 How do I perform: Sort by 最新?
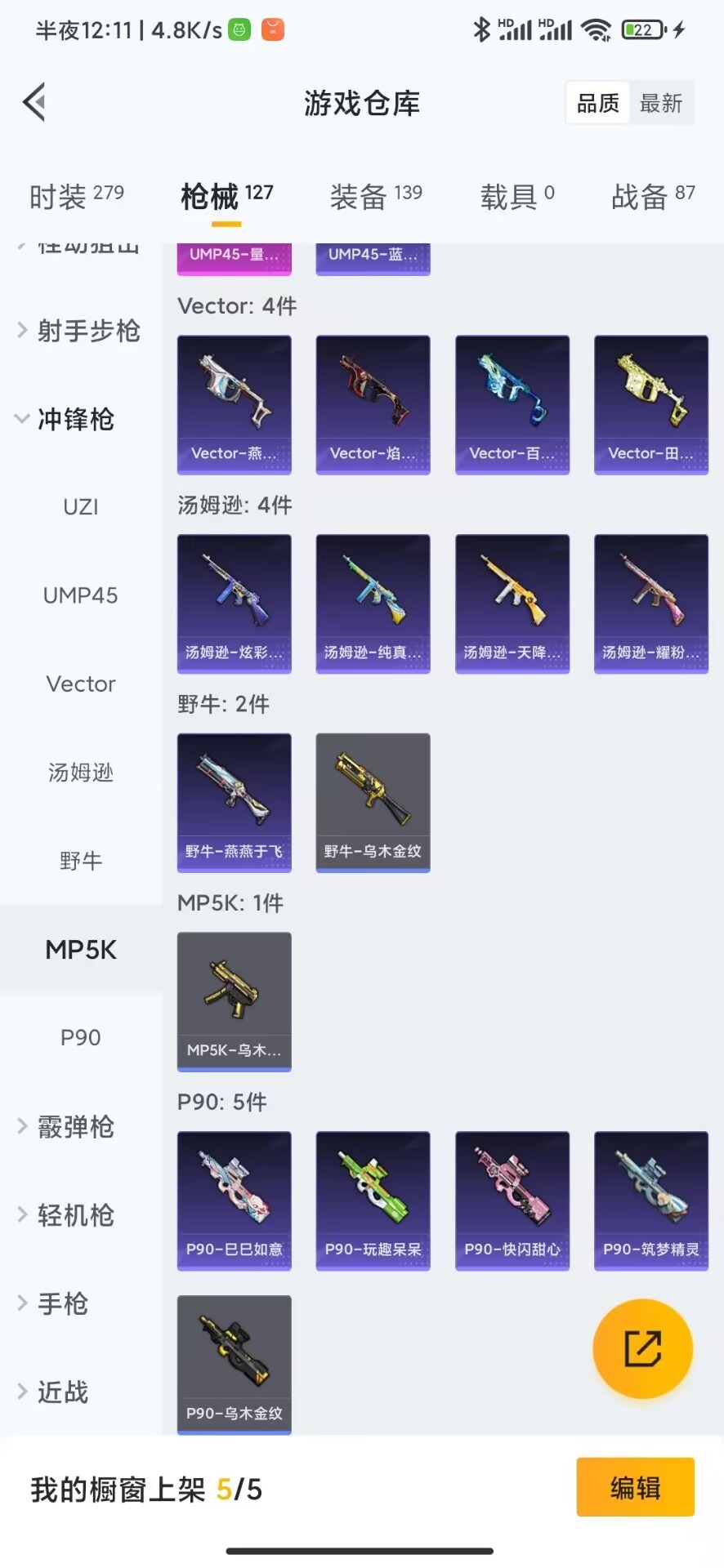point(660,103)
